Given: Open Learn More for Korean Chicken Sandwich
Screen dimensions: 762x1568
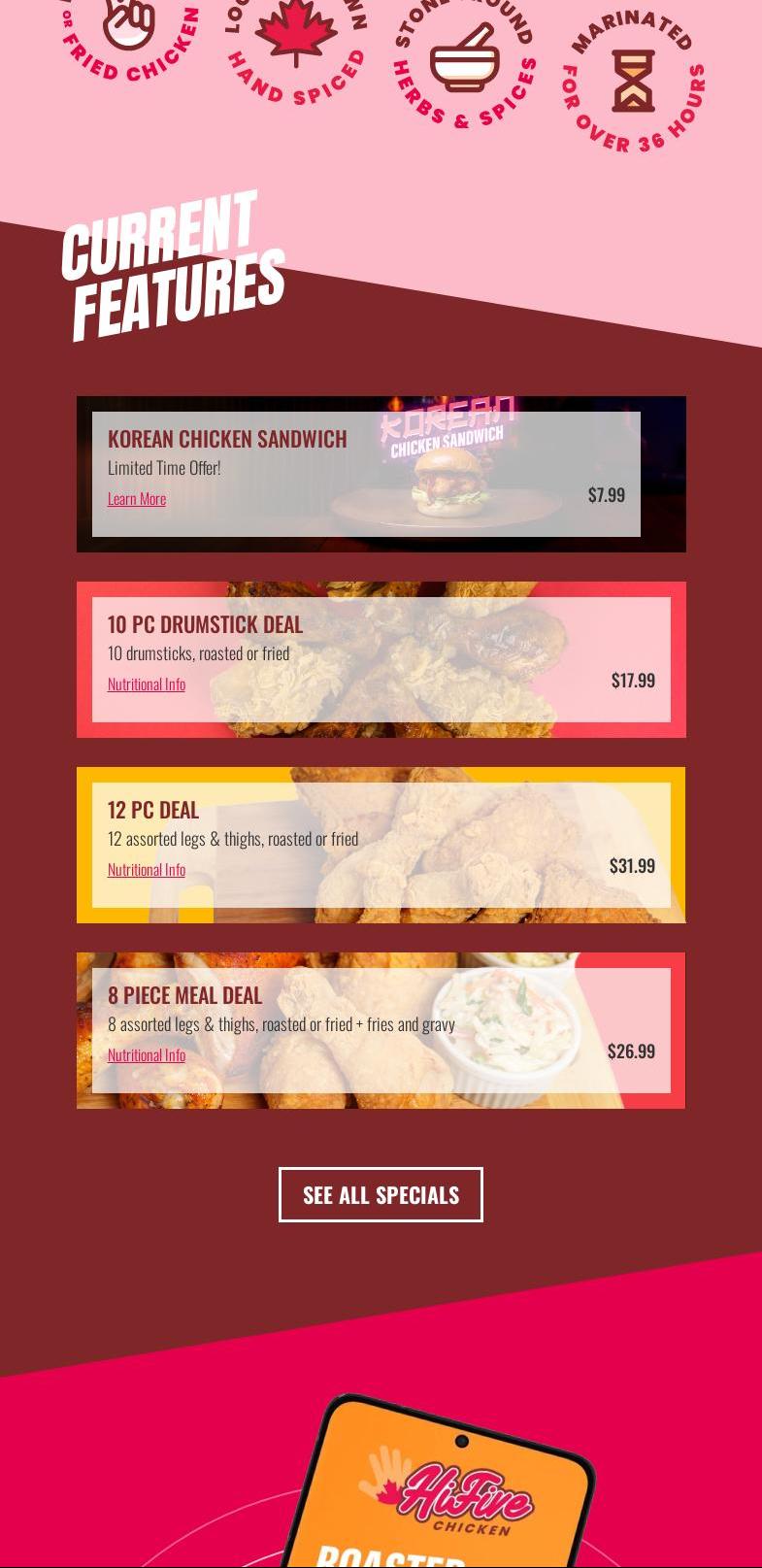Looking at the screenshot, I should pyautogui.click(x=137, y=499).
